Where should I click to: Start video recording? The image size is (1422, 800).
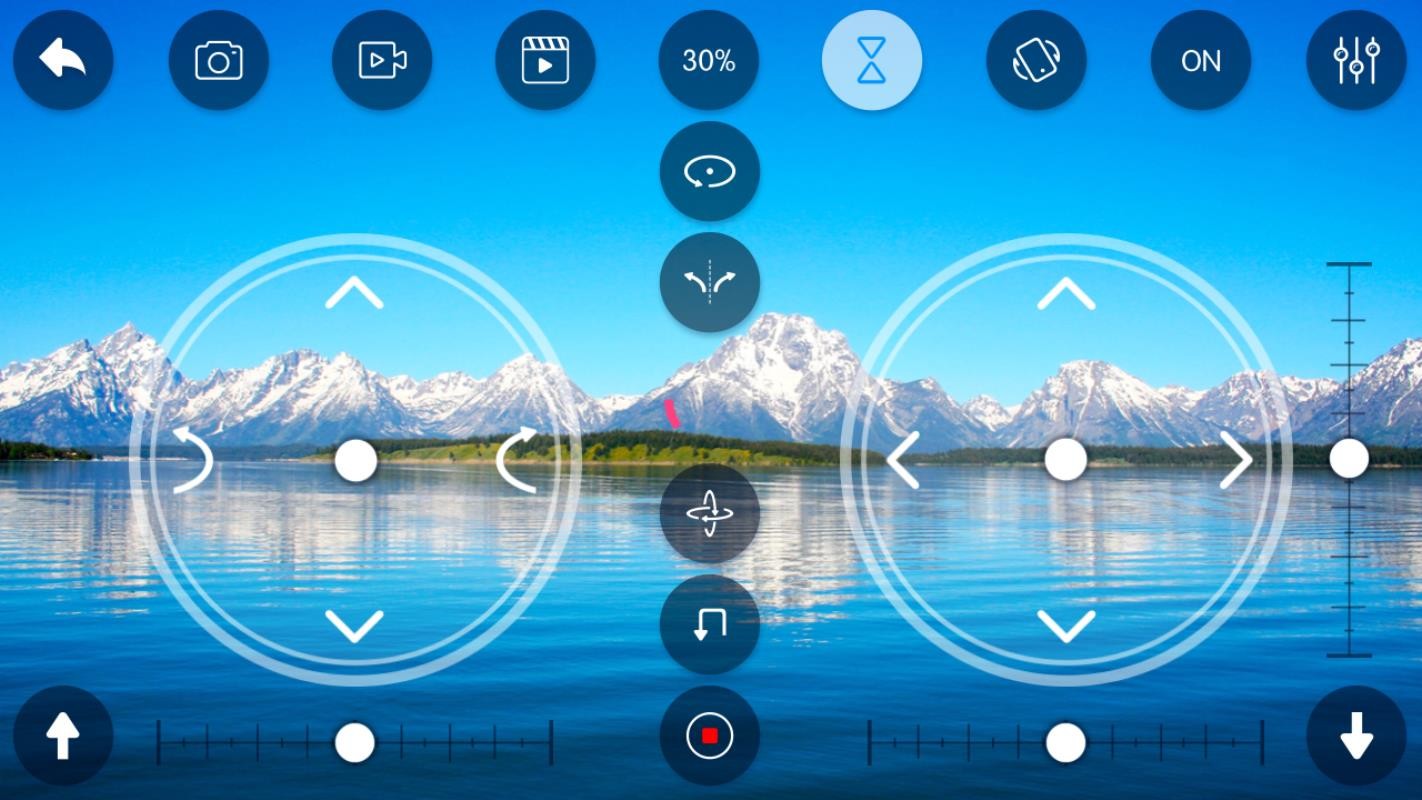(x=382, y=60)
